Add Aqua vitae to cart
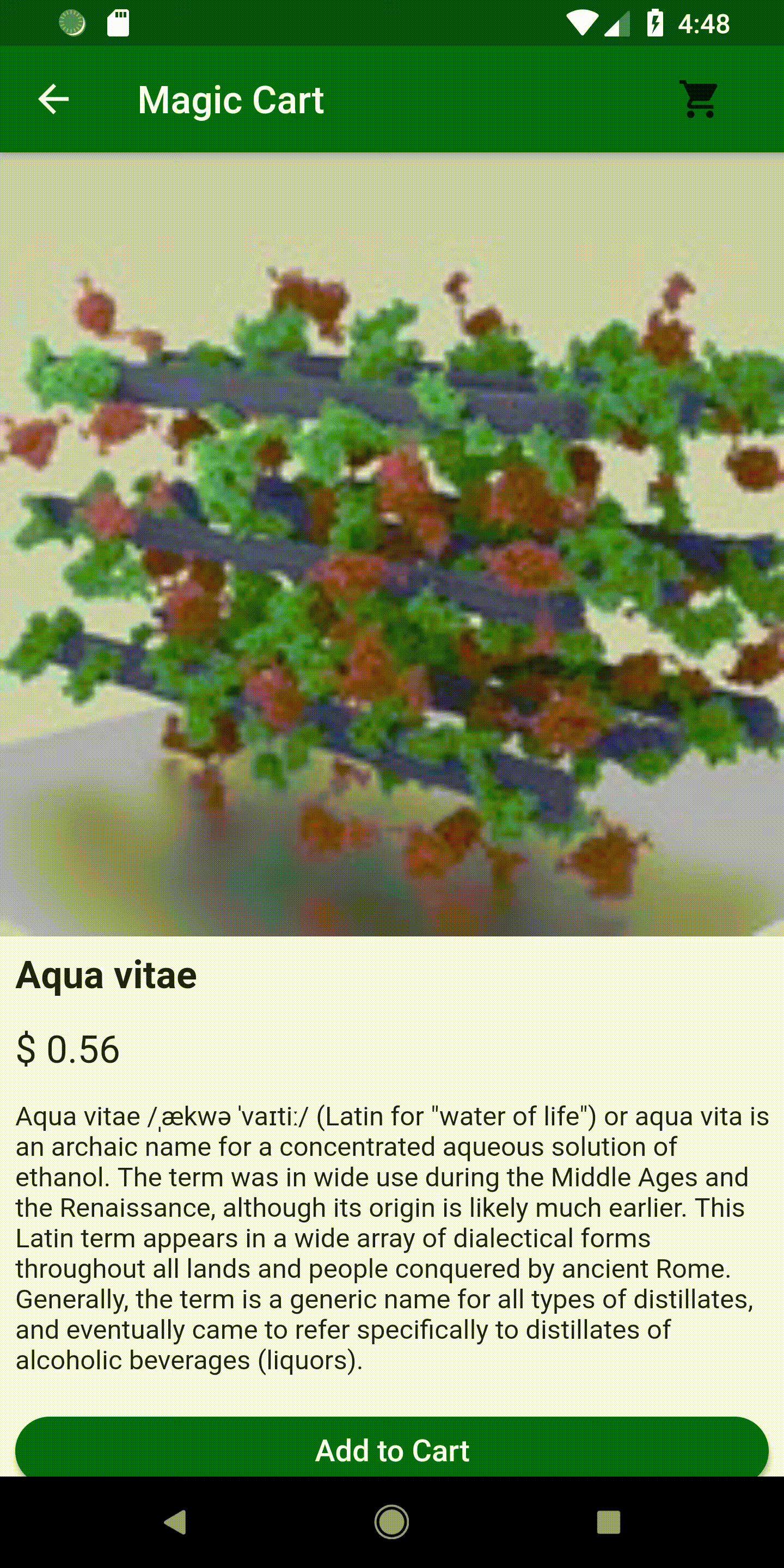 tap(392, 1450)
